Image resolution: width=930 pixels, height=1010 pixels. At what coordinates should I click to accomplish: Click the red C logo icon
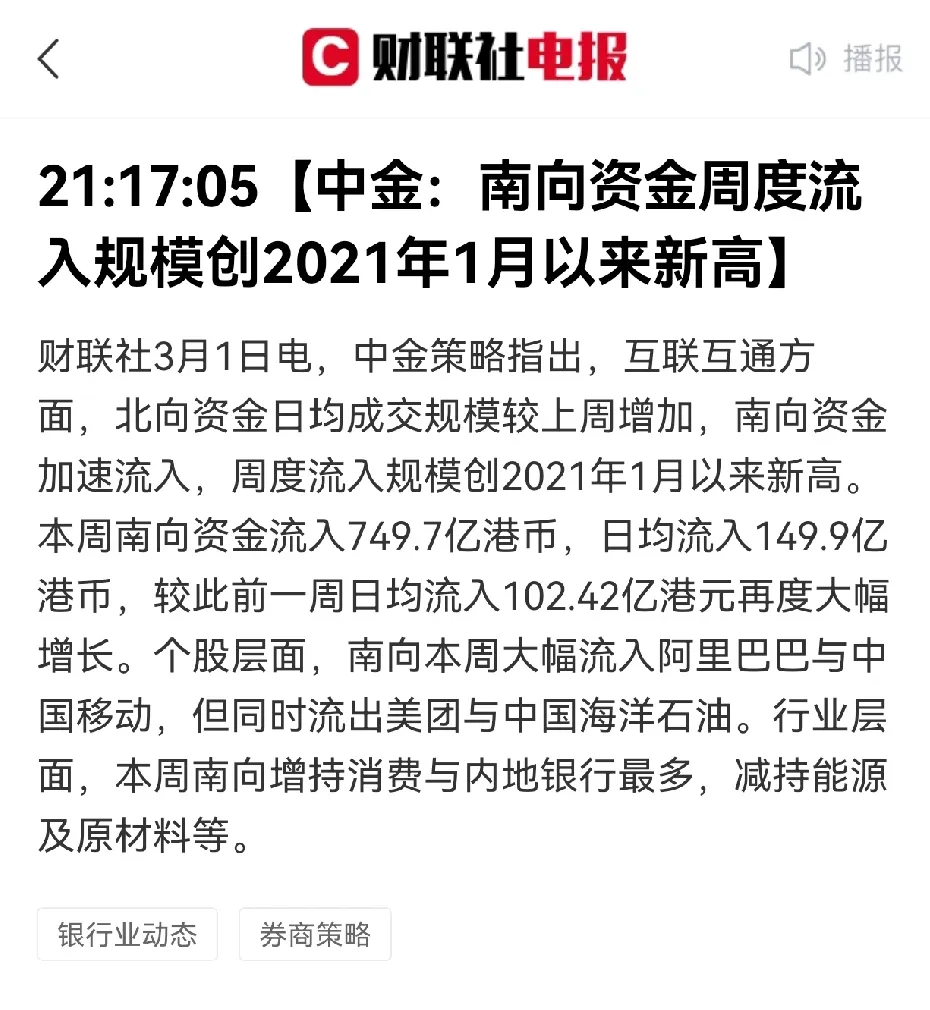coord(330,58)
